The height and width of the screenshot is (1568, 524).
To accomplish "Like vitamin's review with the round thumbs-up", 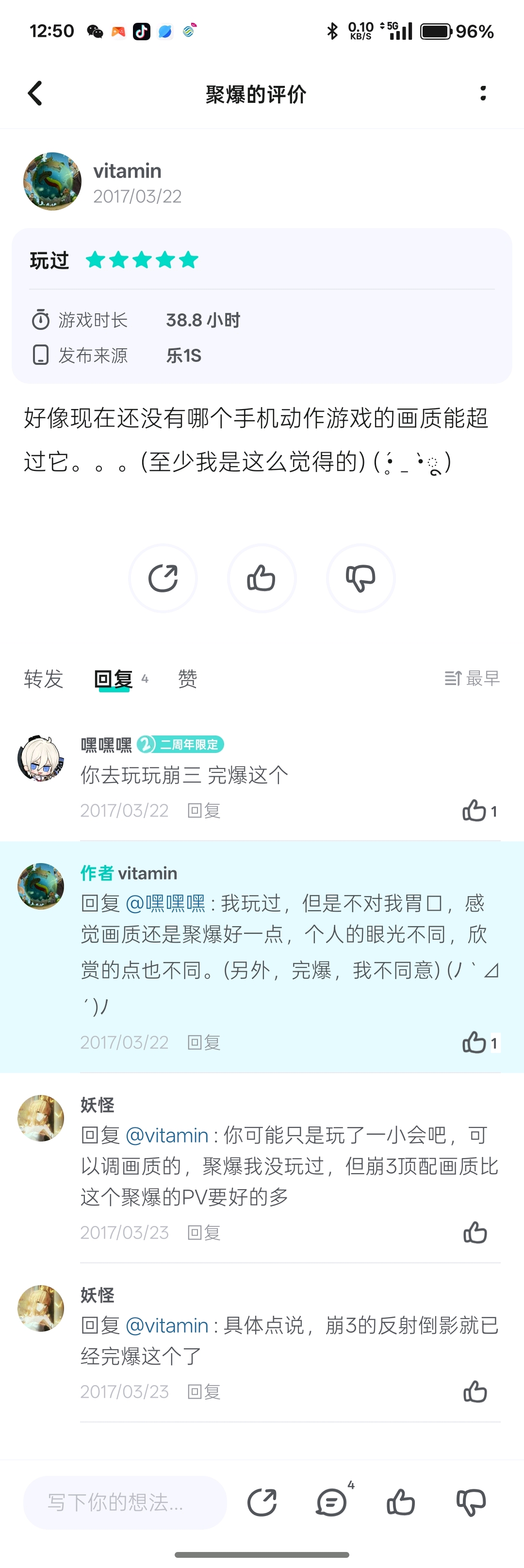I will 262,578.
